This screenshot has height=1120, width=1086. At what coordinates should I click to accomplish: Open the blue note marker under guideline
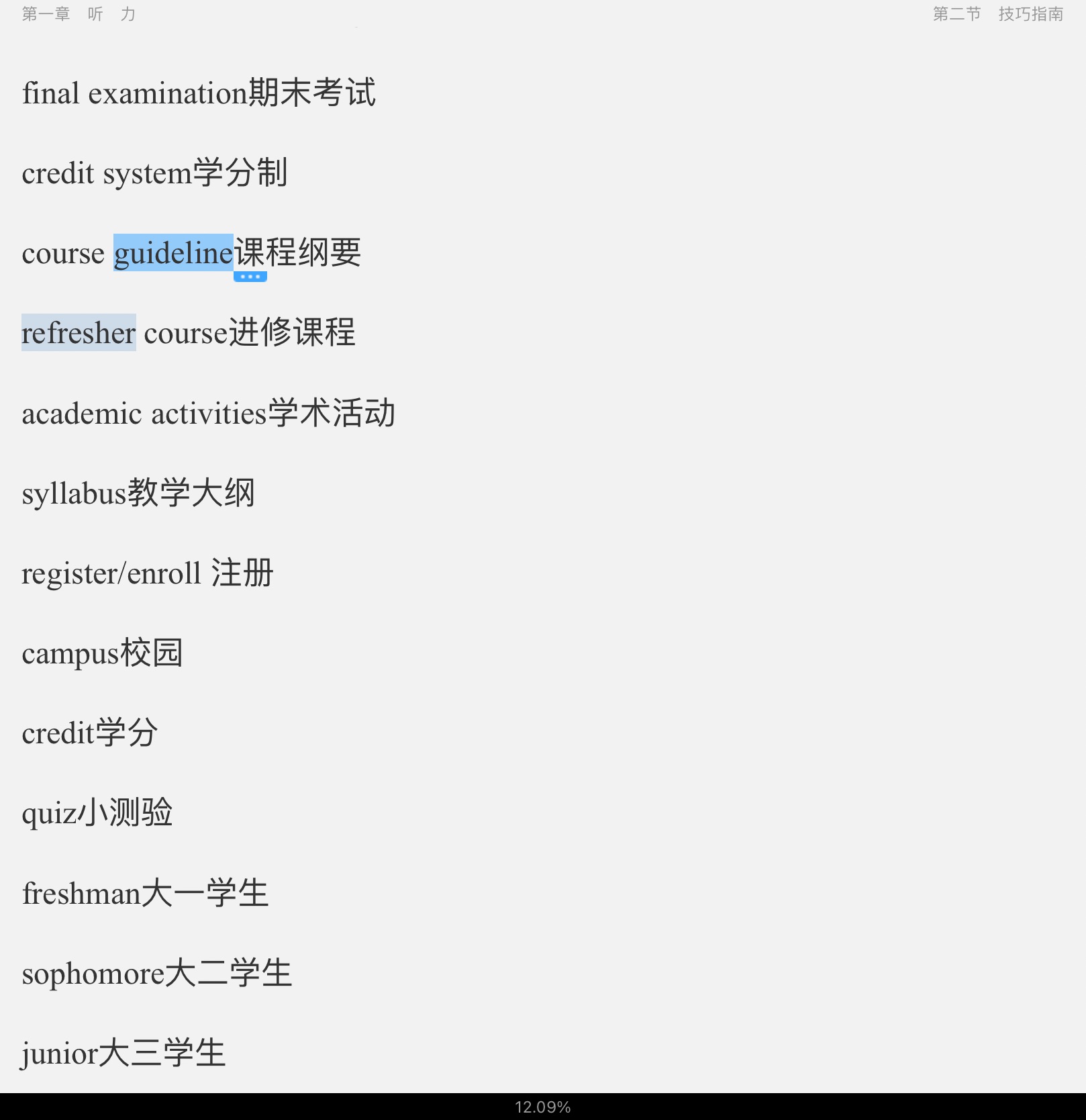(x=250, y=277)
